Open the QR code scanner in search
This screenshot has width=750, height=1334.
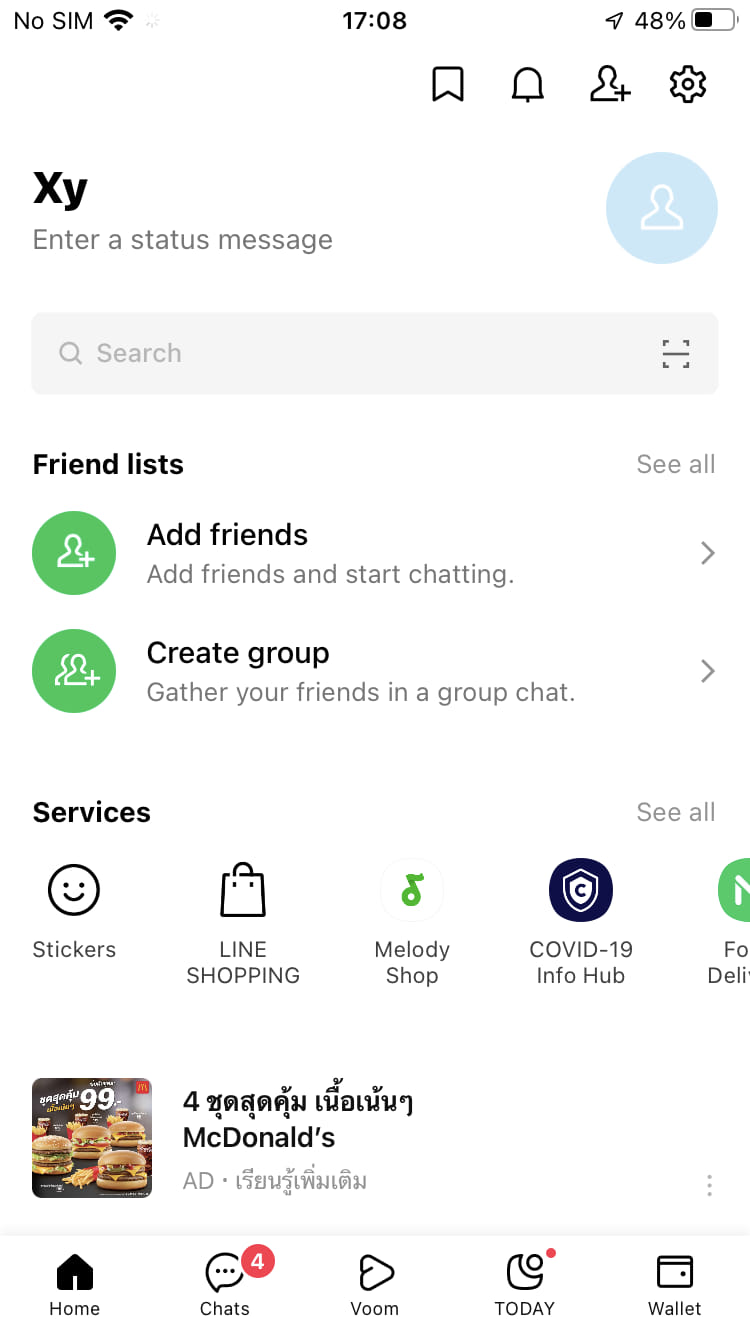(x=676, y=353)
